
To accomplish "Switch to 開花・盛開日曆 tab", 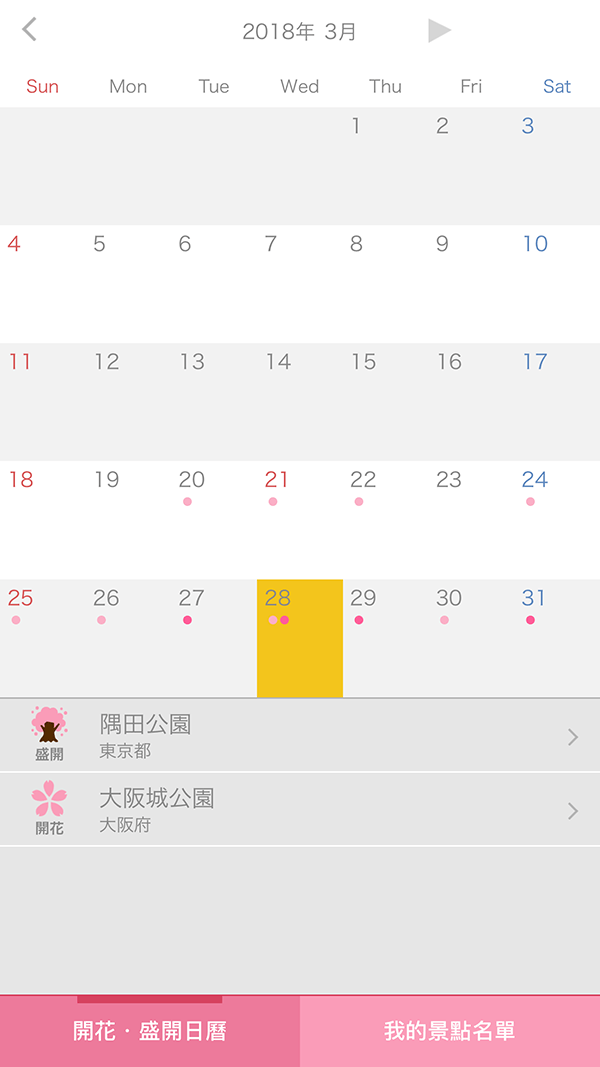I will pyautogui.click(x=150, y=1031).
